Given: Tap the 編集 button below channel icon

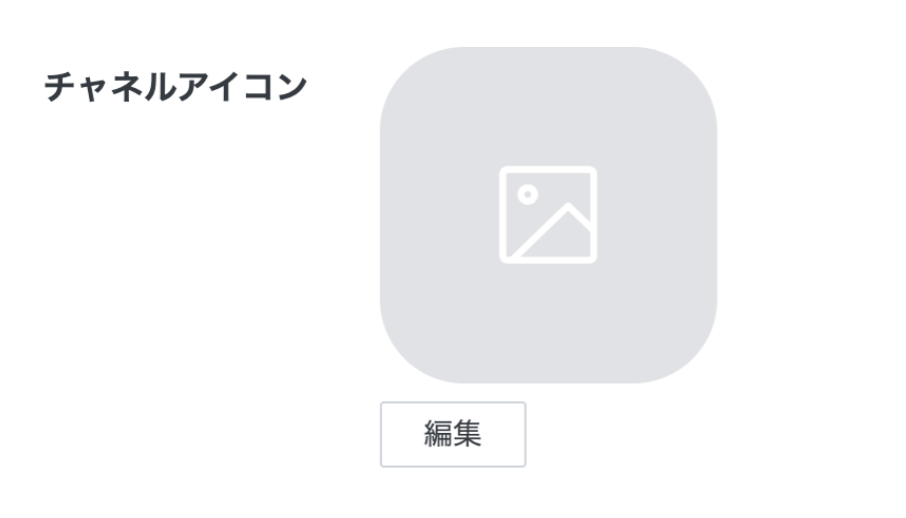Looking at the screenshot, I should coord(452,434).
